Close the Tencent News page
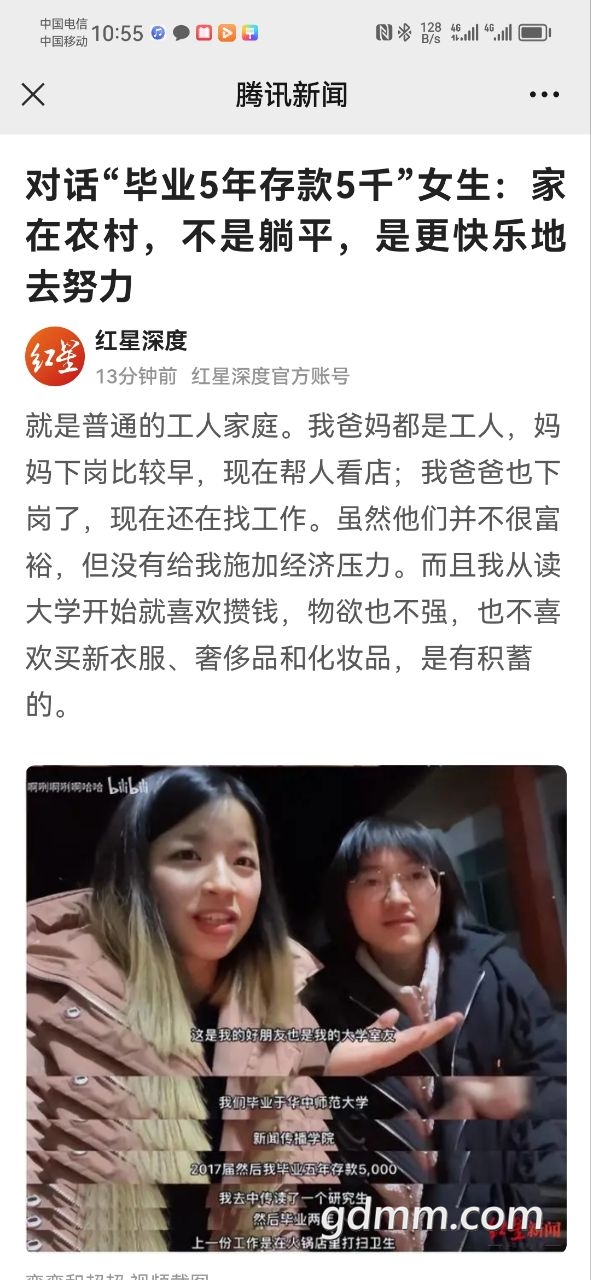This screenshot has height=1280, width=591. point(33,95)
